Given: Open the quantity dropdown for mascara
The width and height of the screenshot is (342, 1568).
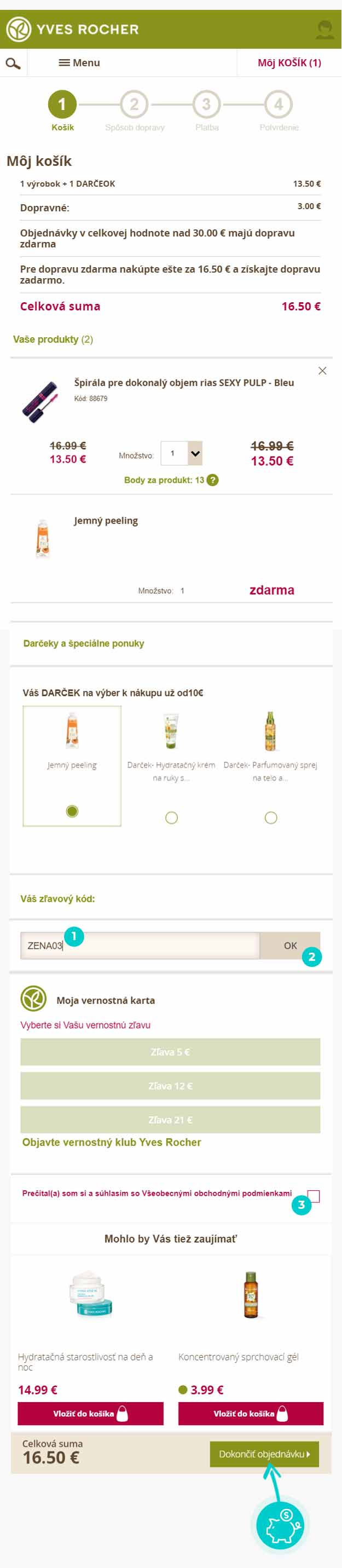Looking at the screenshot, I should tap(194, 453).
